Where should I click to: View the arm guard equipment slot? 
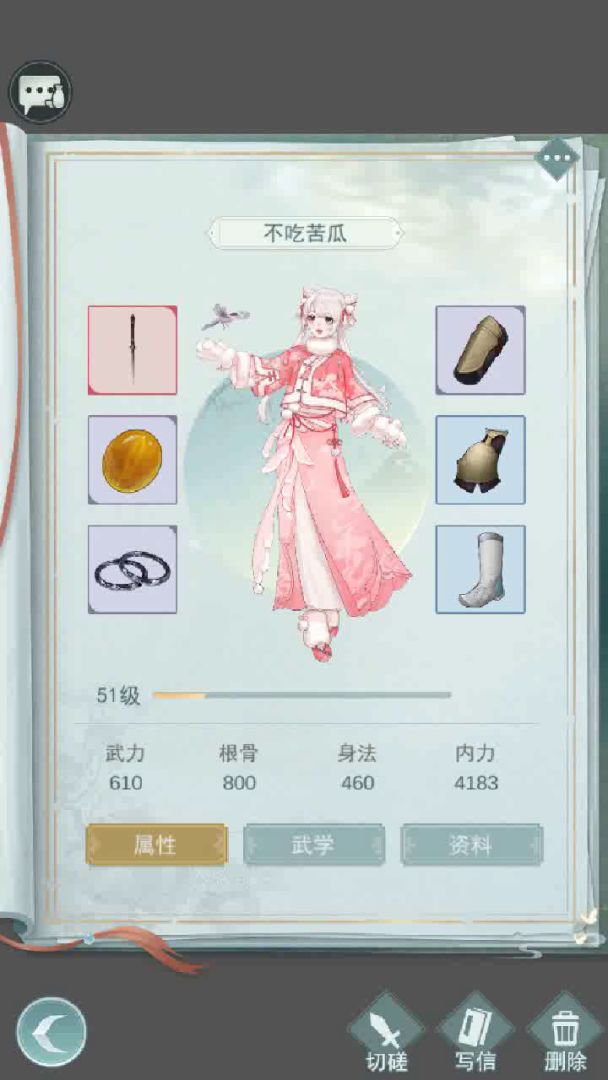[x=480, y=350]
